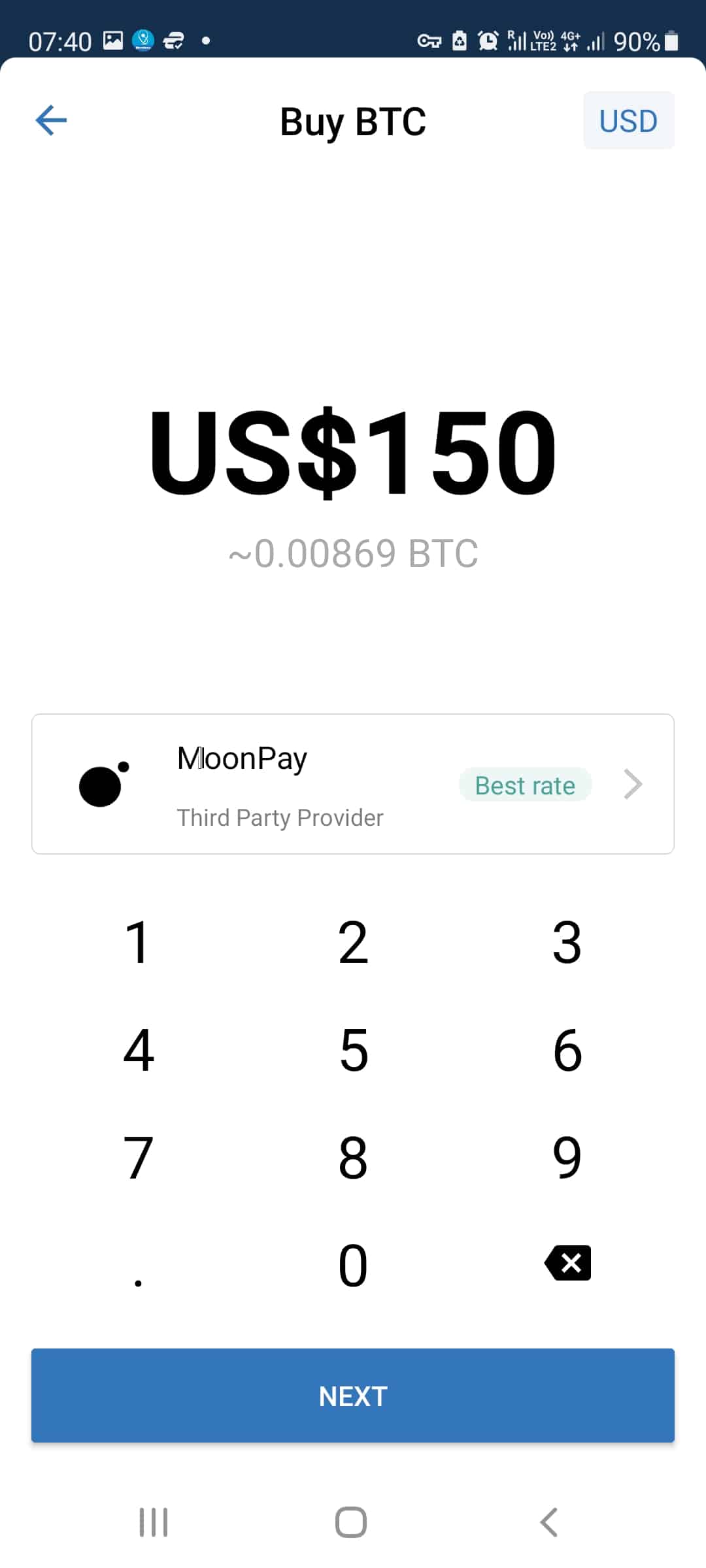706x1568 pixels.
Task: Go to the home screen
Action: (351, 1522)
